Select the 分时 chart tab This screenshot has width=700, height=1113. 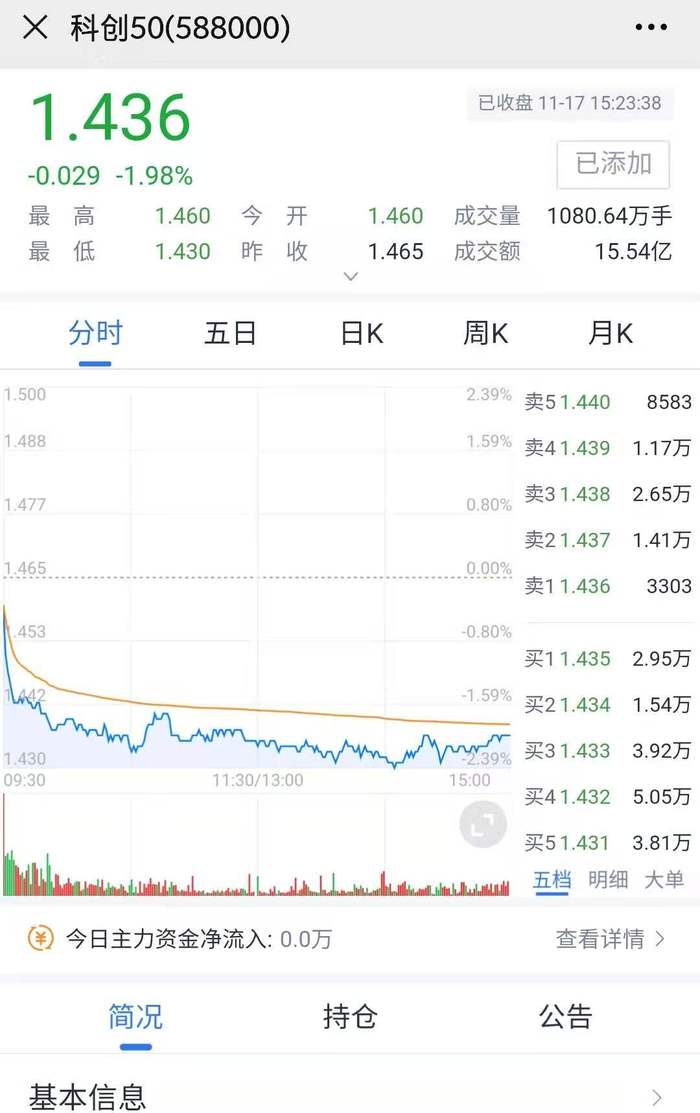coord(95,333)
